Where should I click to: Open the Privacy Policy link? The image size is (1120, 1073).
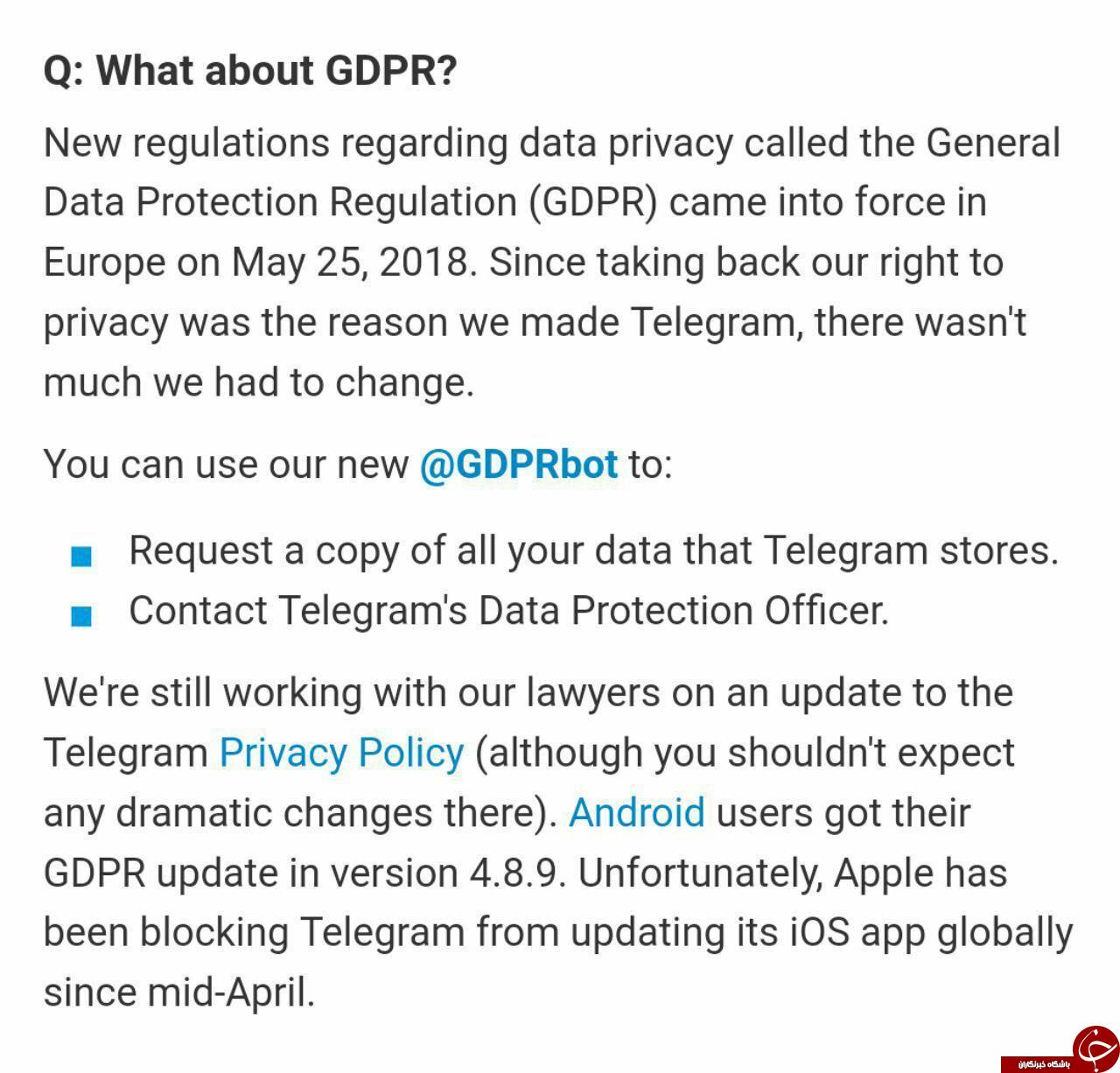(x=341, y=753)
